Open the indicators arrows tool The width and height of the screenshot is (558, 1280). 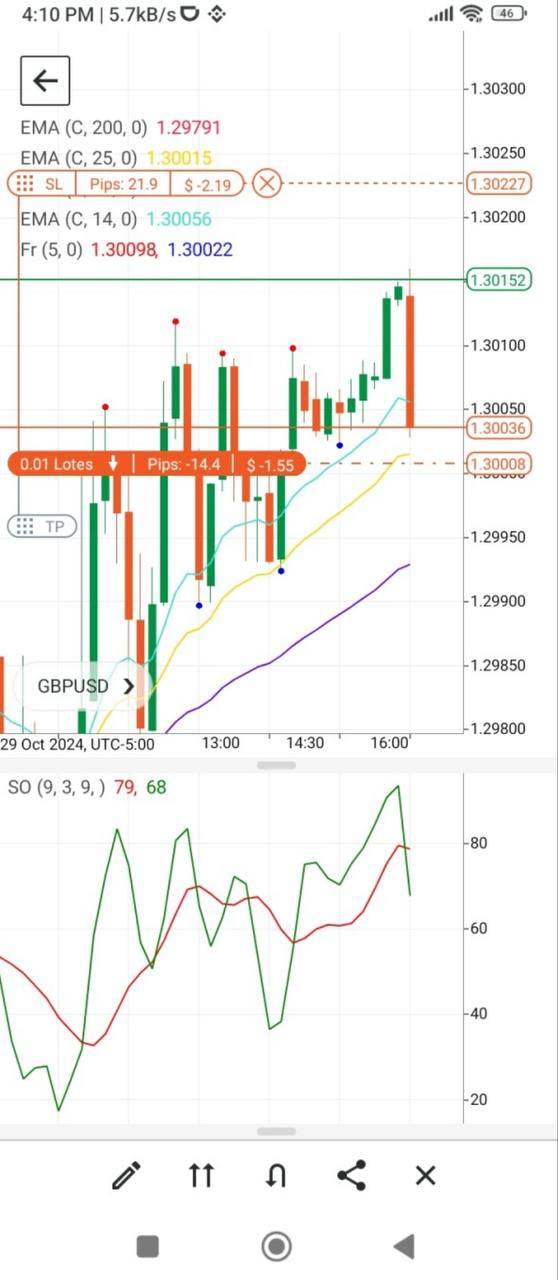201,1175
